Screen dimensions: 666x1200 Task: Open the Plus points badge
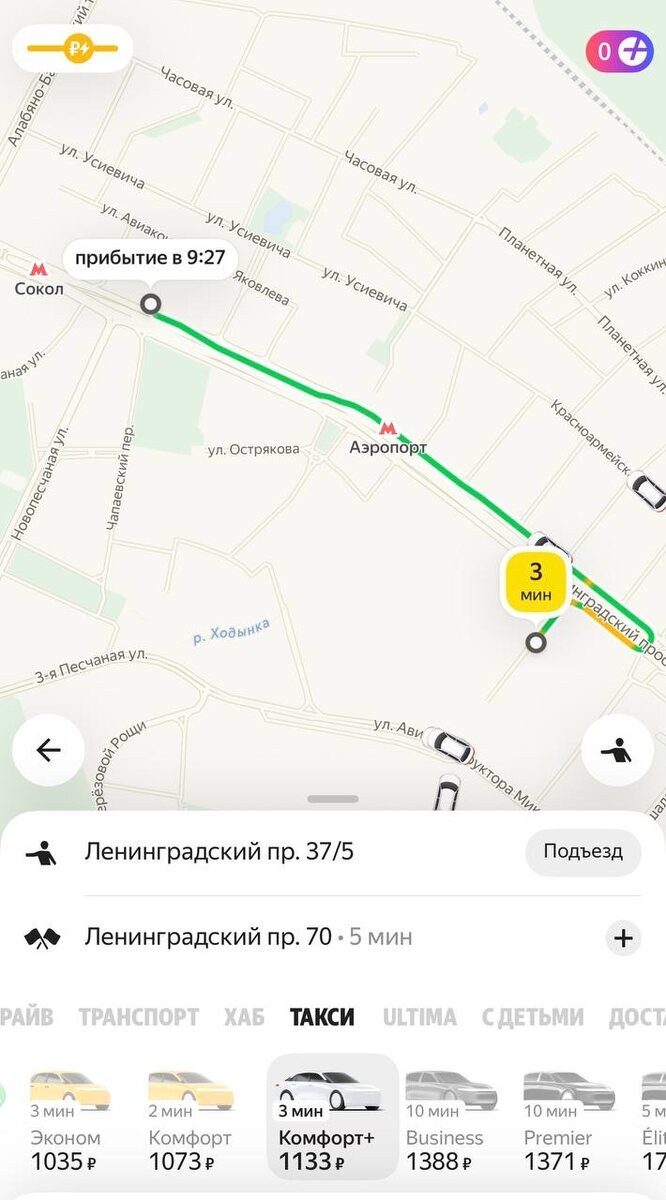point(620,50)
